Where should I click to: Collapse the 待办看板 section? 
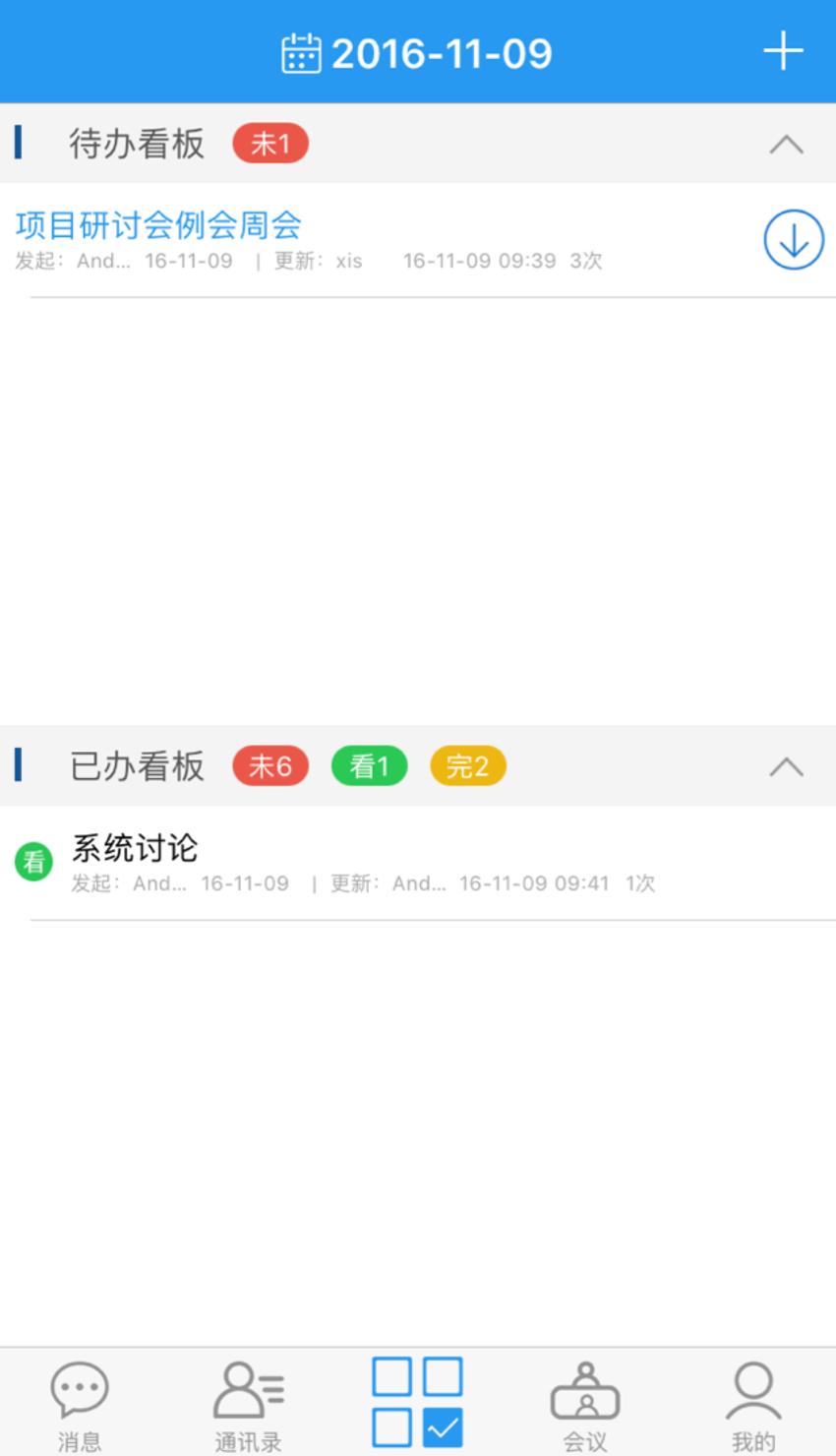pyautogui.click(x=785, y=144)
